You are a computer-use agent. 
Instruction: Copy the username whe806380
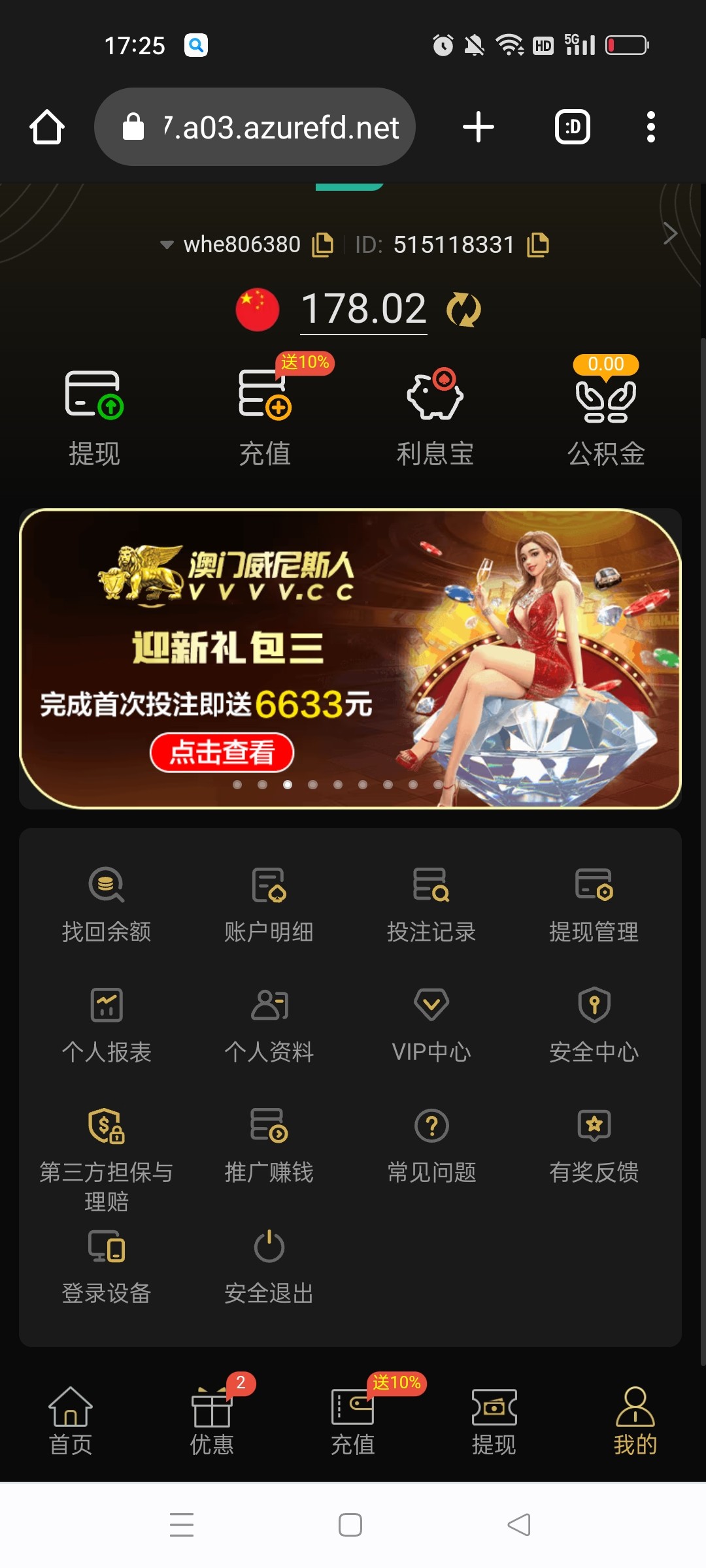(x=323, y=244)
